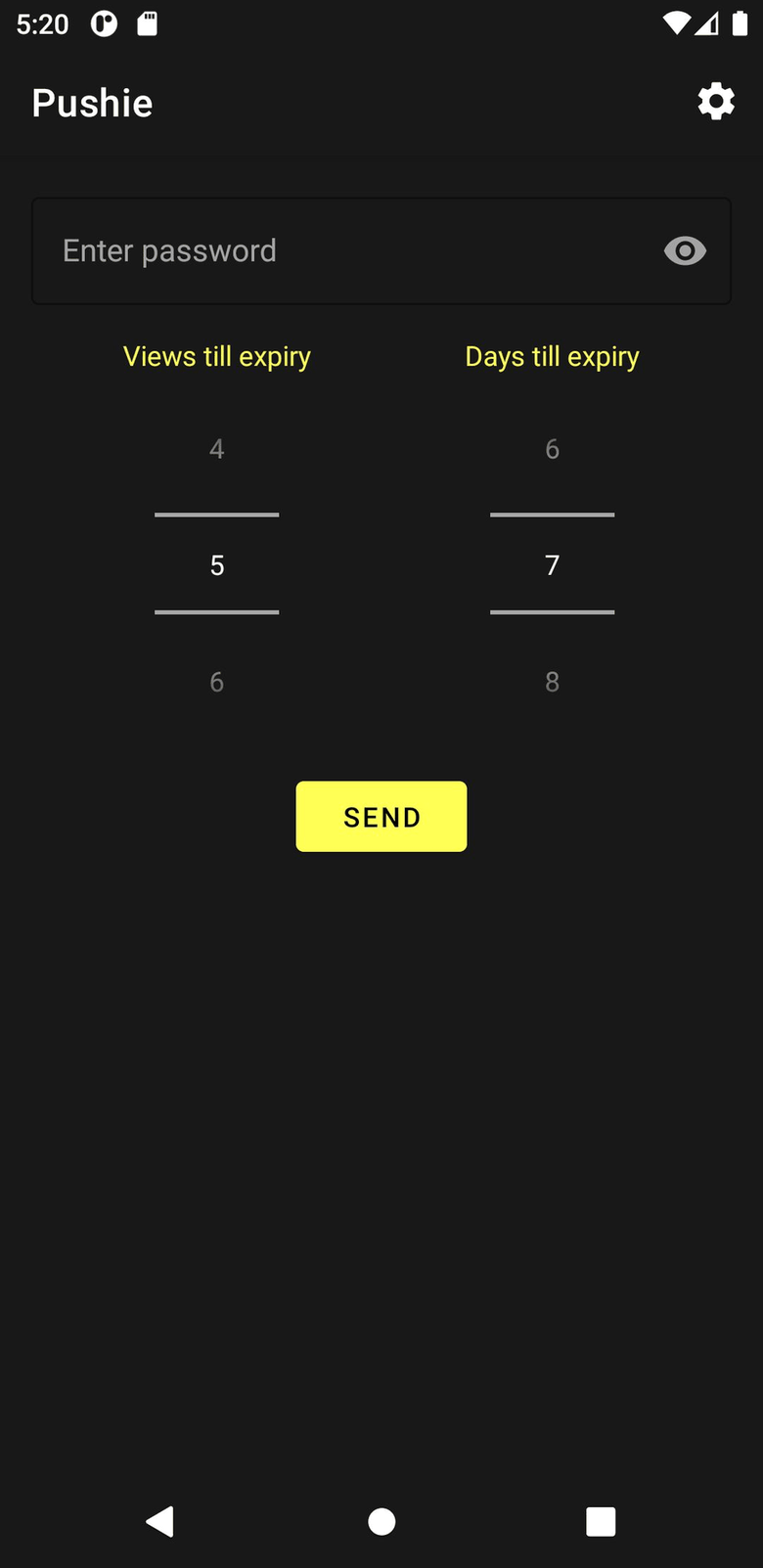Tap the Back navigation triangle
The height and width of the screenshot is (1568, 763).
159,1520
